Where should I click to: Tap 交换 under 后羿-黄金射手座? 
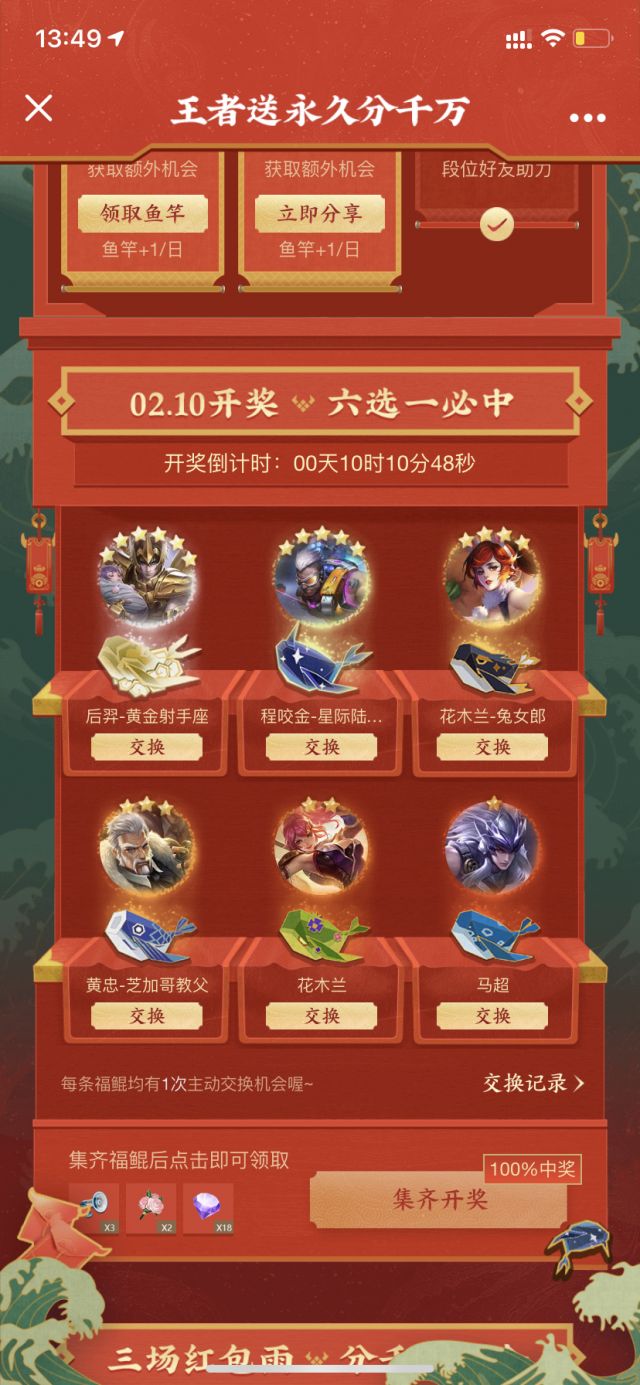point(147,747)
